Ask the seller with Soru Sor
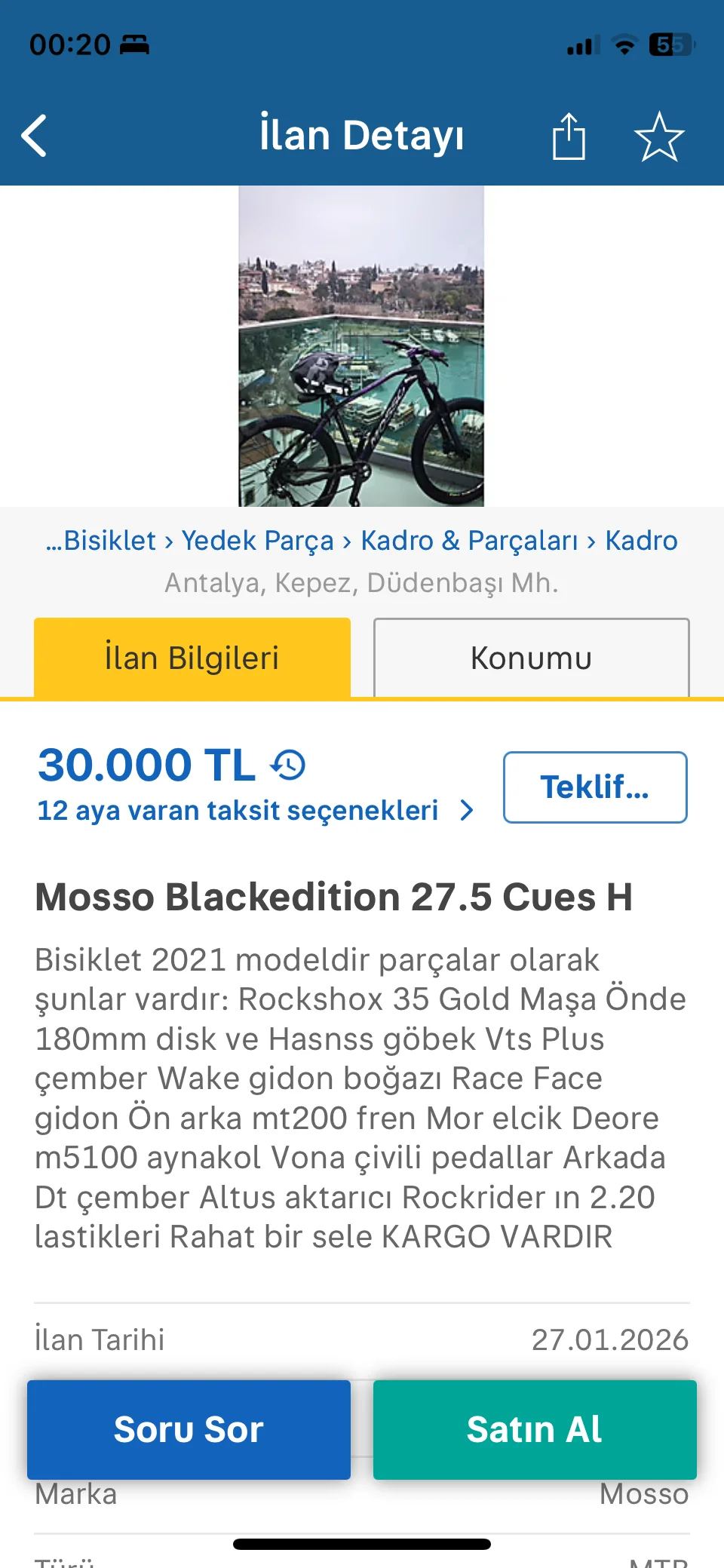Image resolution: width=724 pixels, height=1568 pixels. tap(189, 1429)
